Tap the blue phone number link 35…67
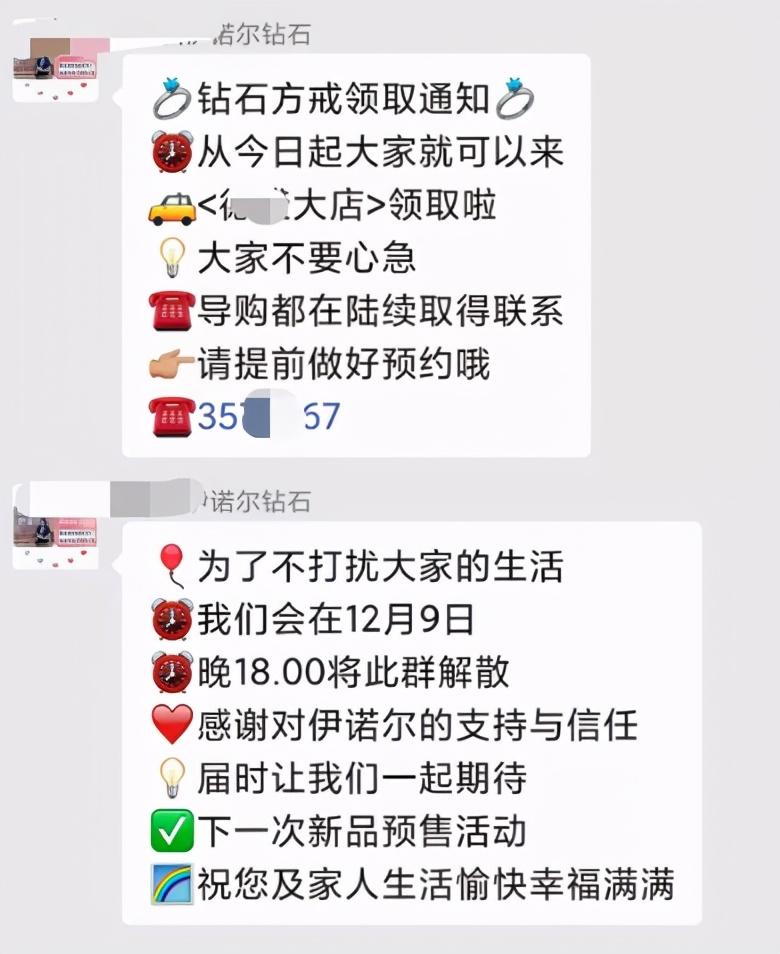780x954 pixels. 268,416
